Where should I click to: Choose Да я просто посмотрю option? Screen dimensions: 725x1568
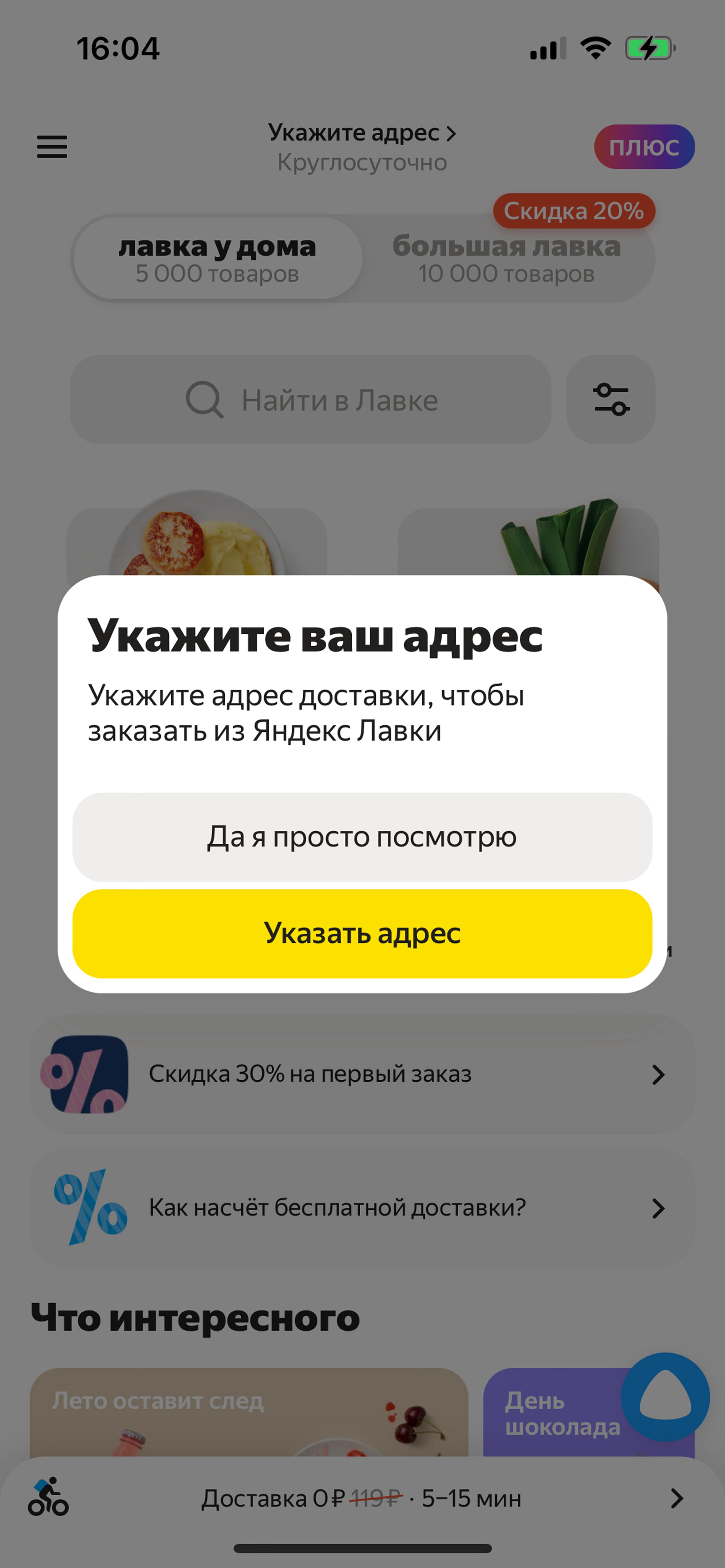tap(362, 837)
